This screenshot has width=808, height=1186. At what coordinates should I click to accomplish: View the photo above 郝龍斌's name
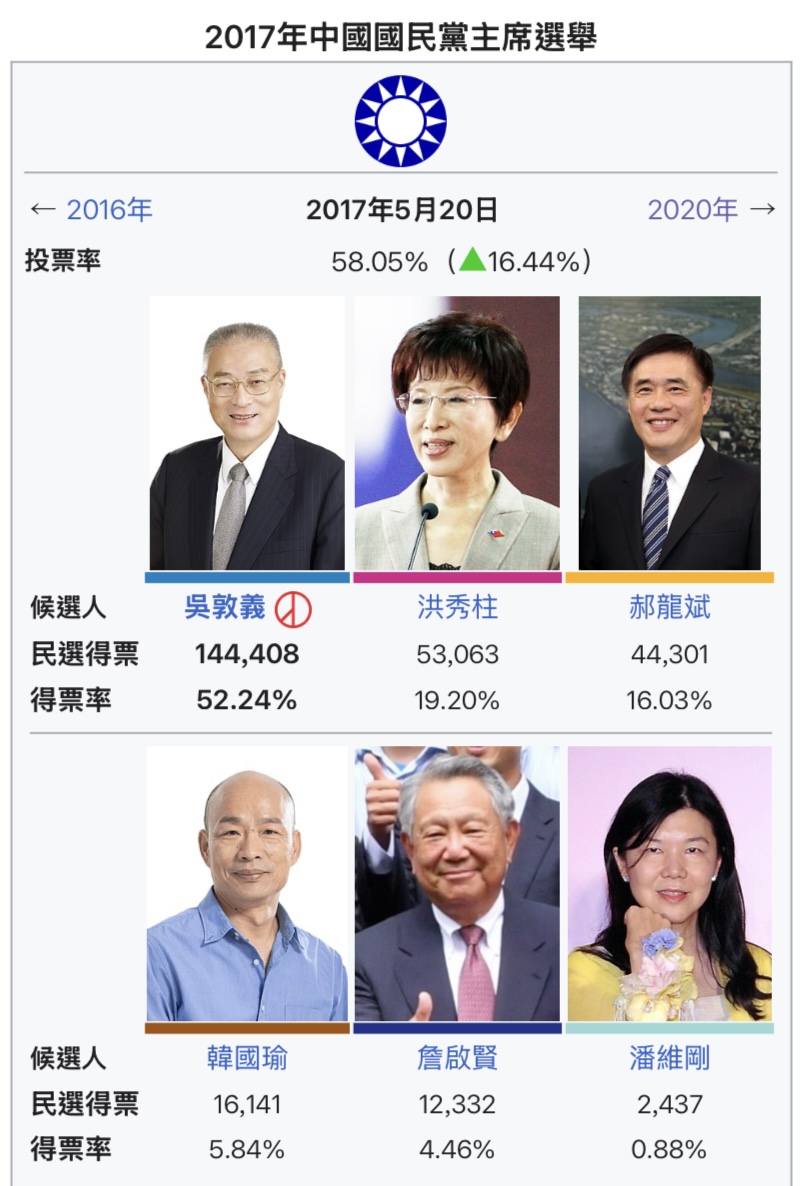click(669, 433)
